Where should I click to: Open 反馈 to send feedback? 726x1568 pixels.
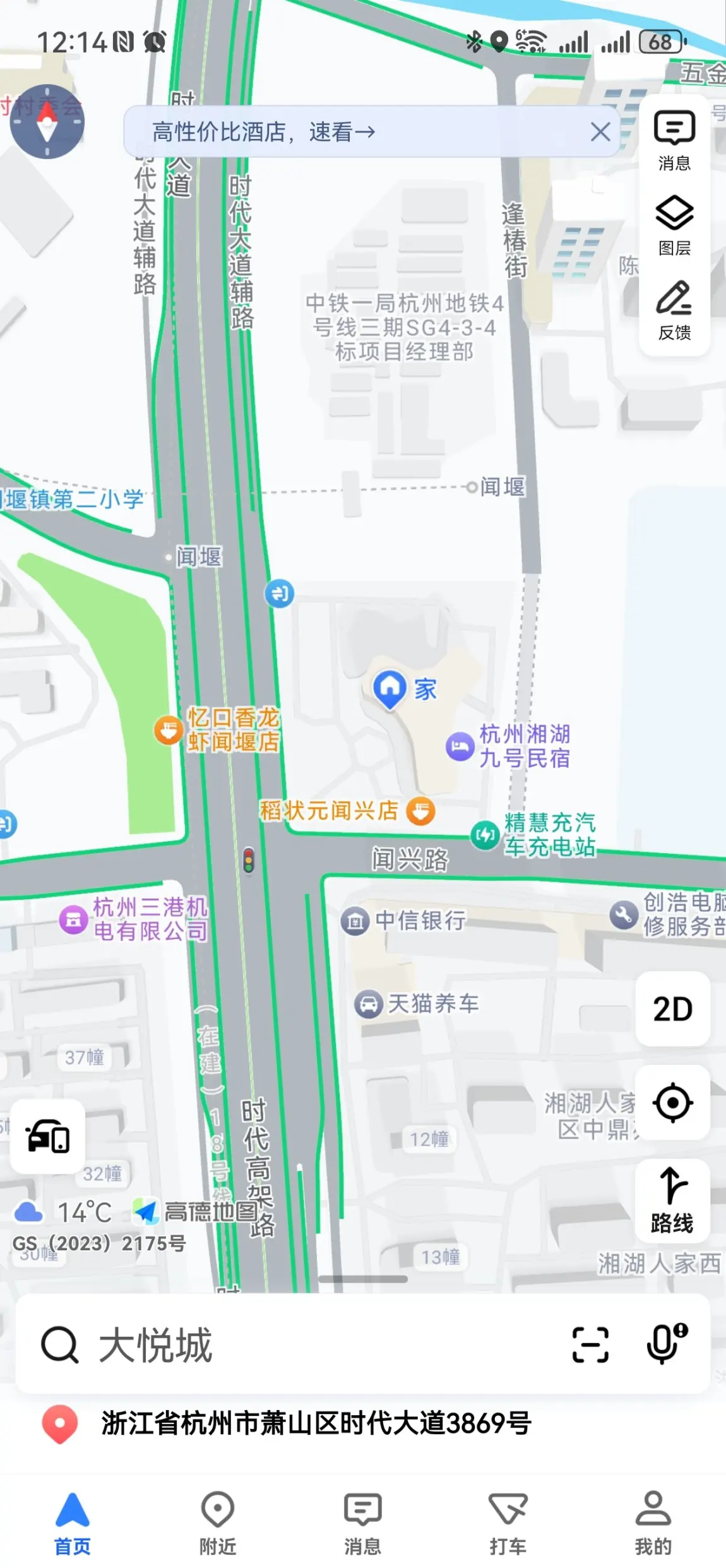point(674,311)
